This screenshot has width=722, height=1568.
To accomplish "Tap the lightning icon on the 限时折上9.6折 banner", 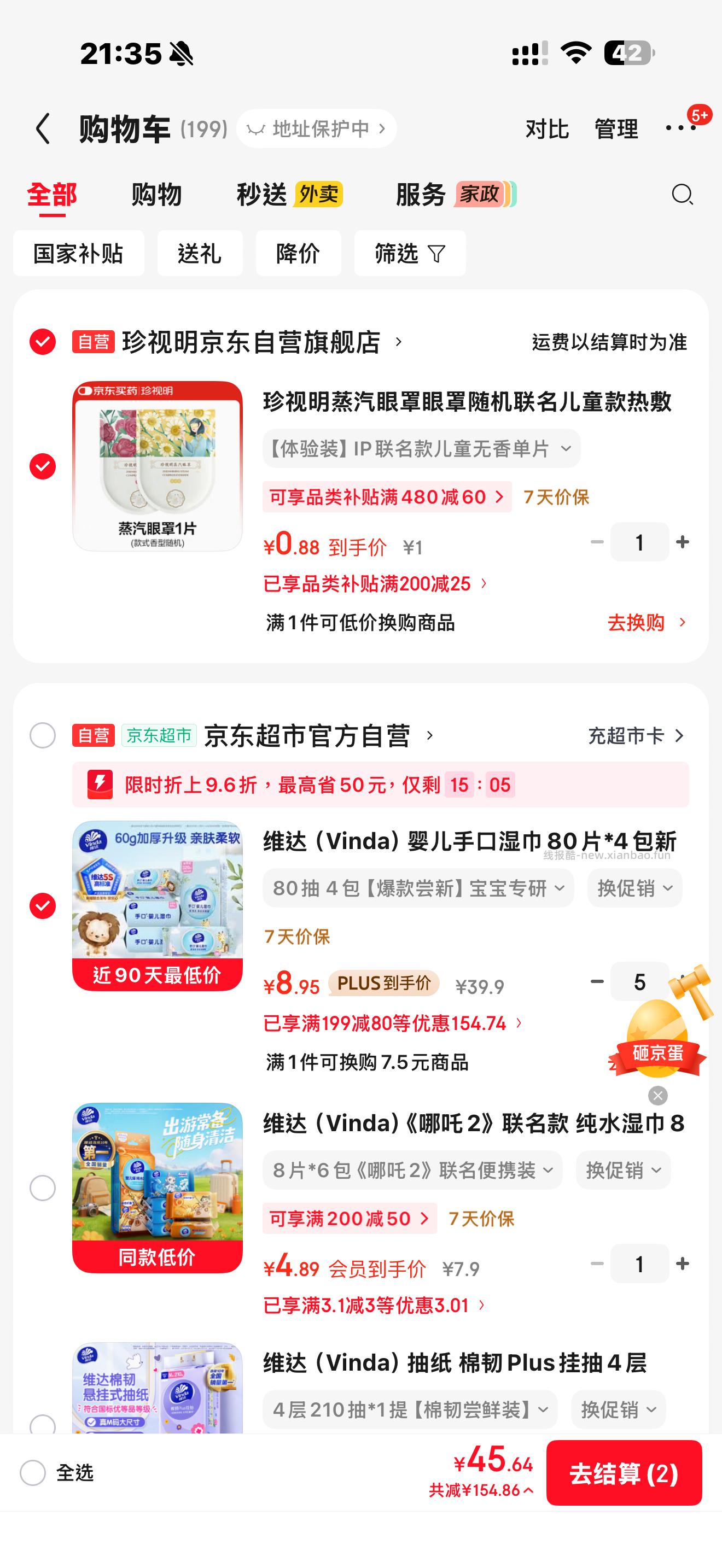I will [101, 784].
